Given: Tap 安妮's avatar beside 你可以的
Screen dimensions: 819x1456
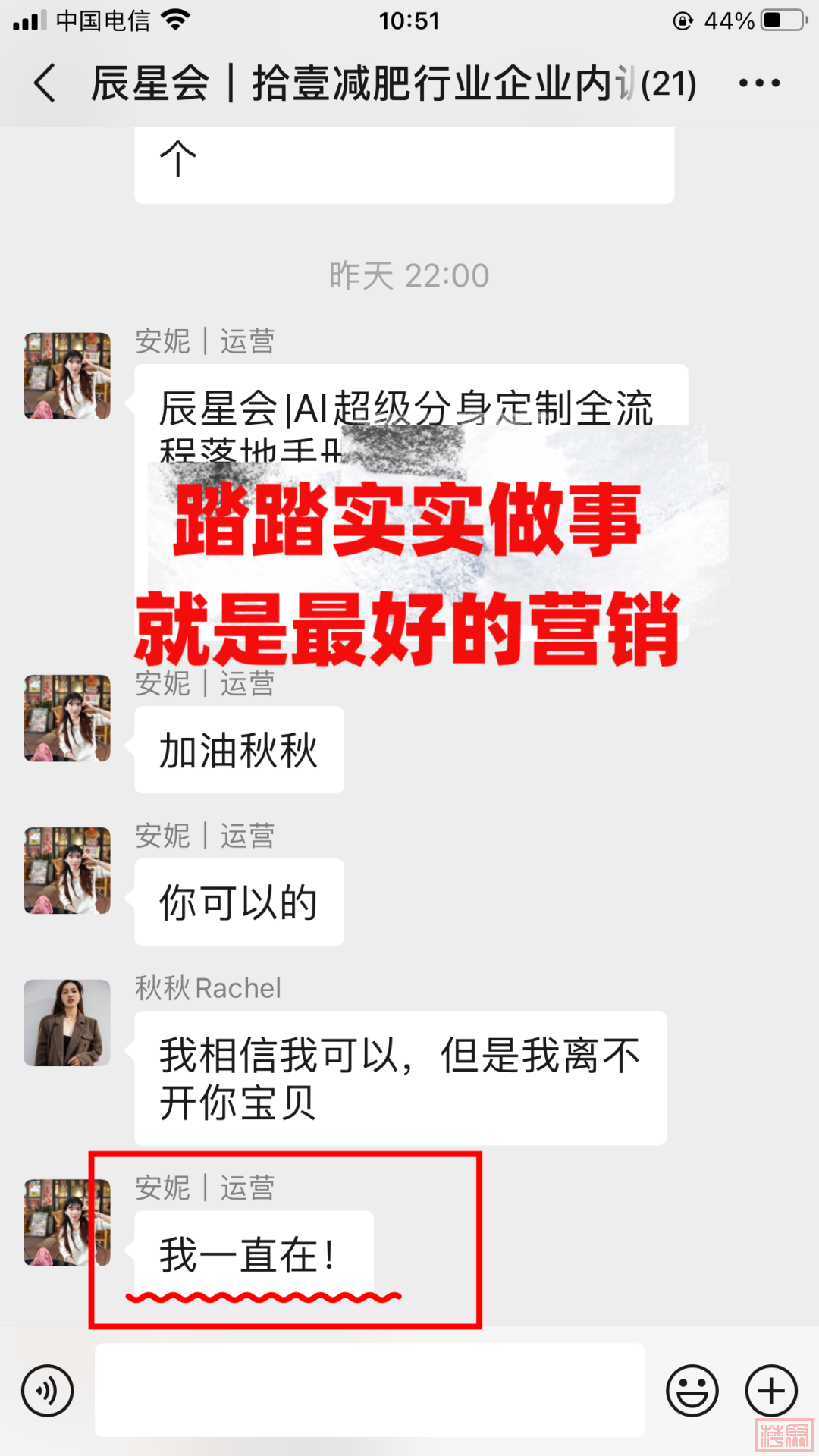Looking at the screenshot, I should 67,871.
